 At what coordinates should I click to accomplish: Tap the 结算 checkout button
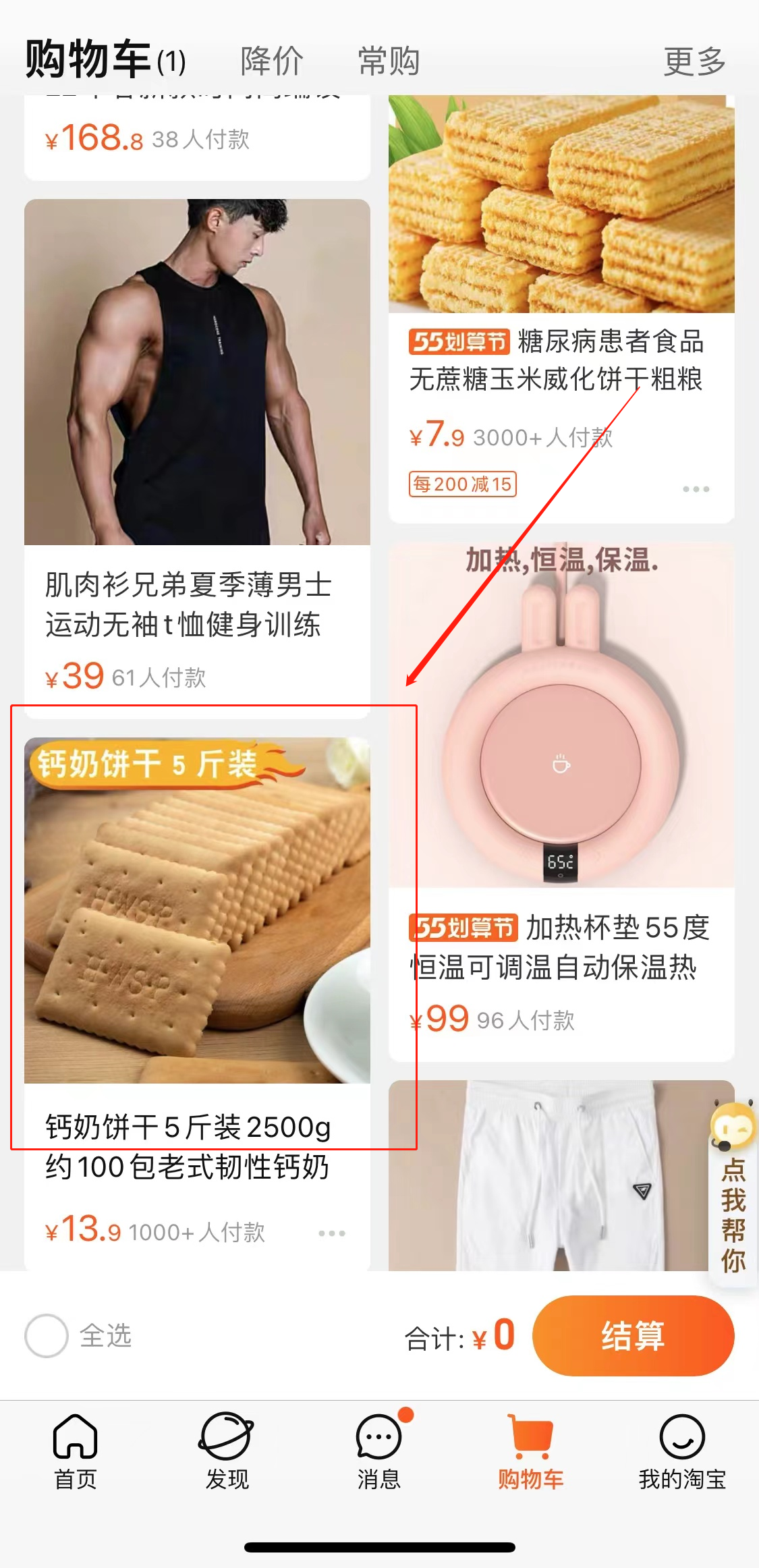(x=633, y=1335)
